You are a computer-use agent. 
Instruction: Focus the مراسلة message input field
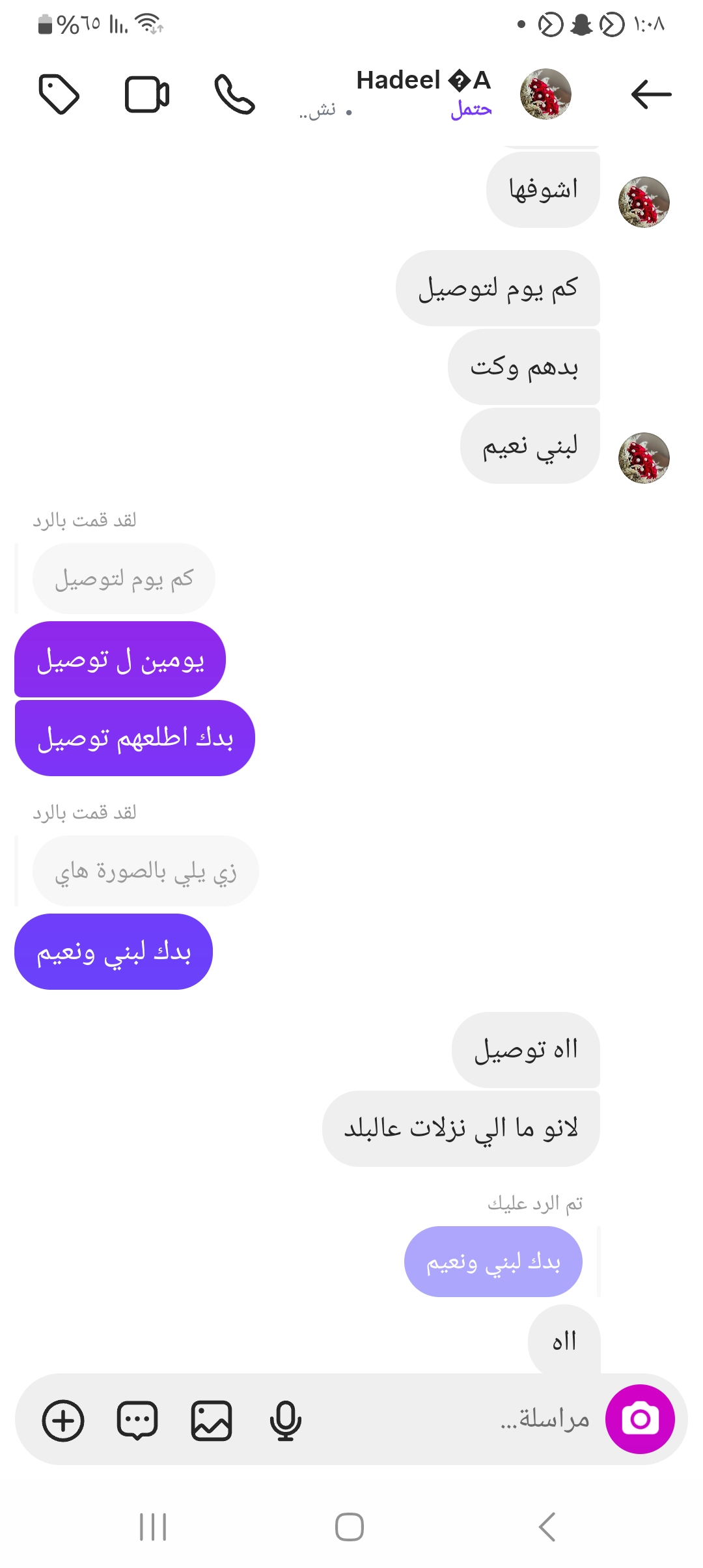click(x=456, y=1419)
